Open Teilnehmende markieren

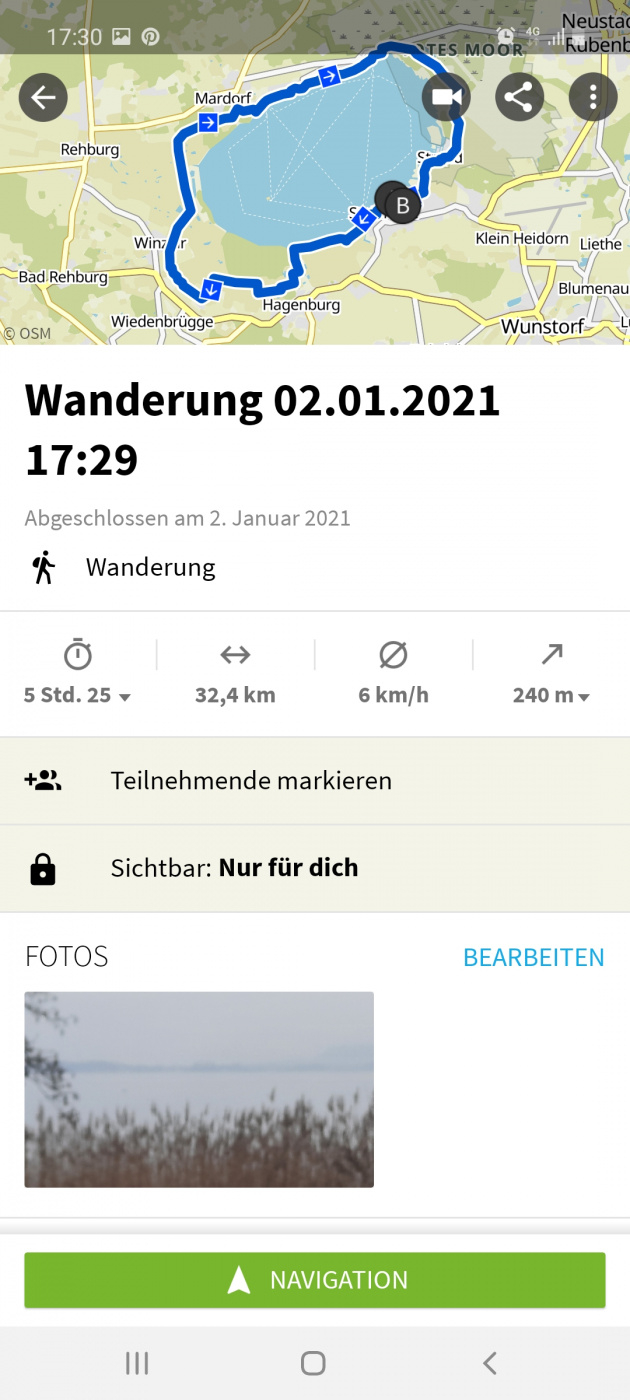coord(315,781)
